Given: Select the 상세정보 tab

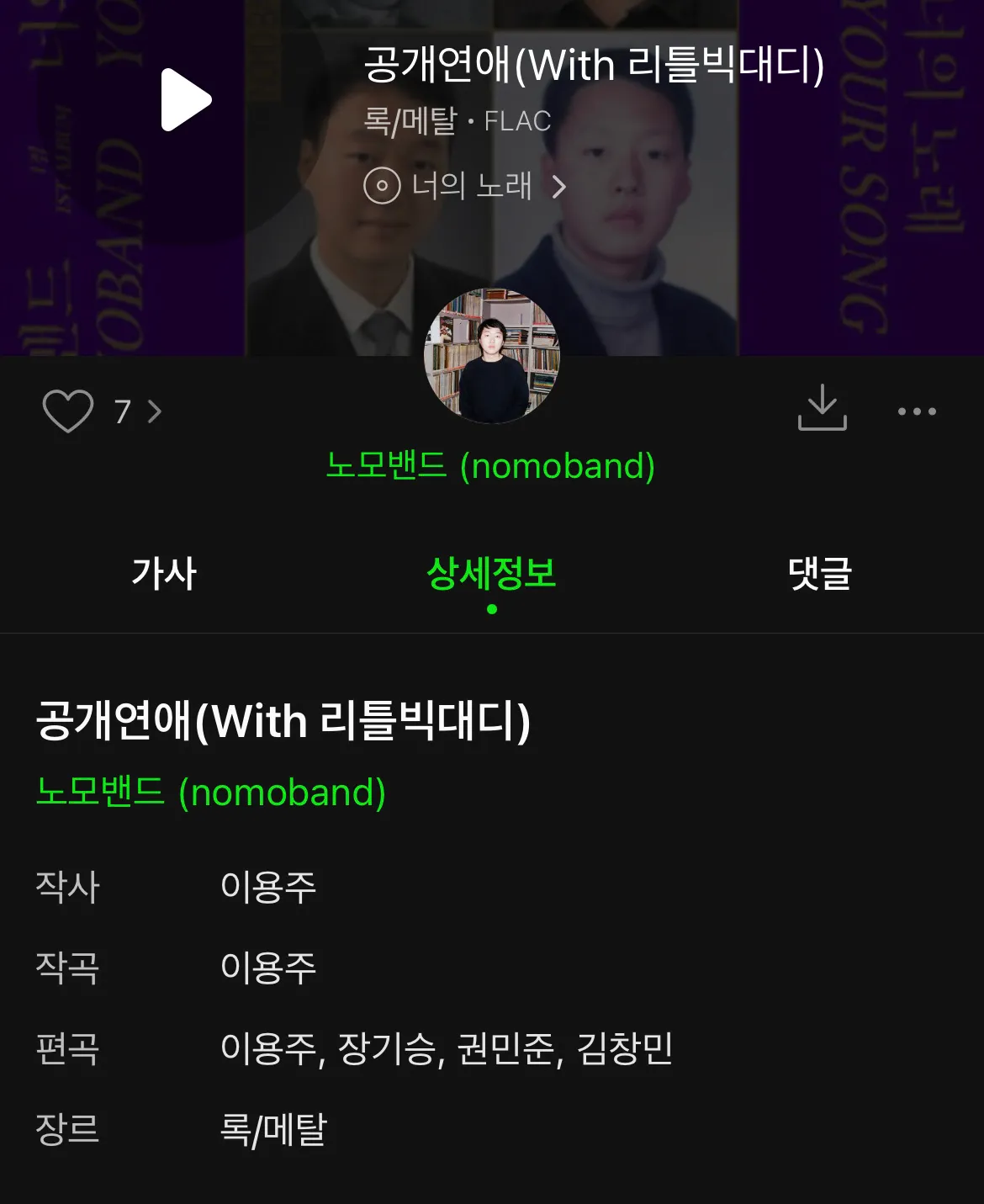Looking at the screenshot, I should click(492, 575).
